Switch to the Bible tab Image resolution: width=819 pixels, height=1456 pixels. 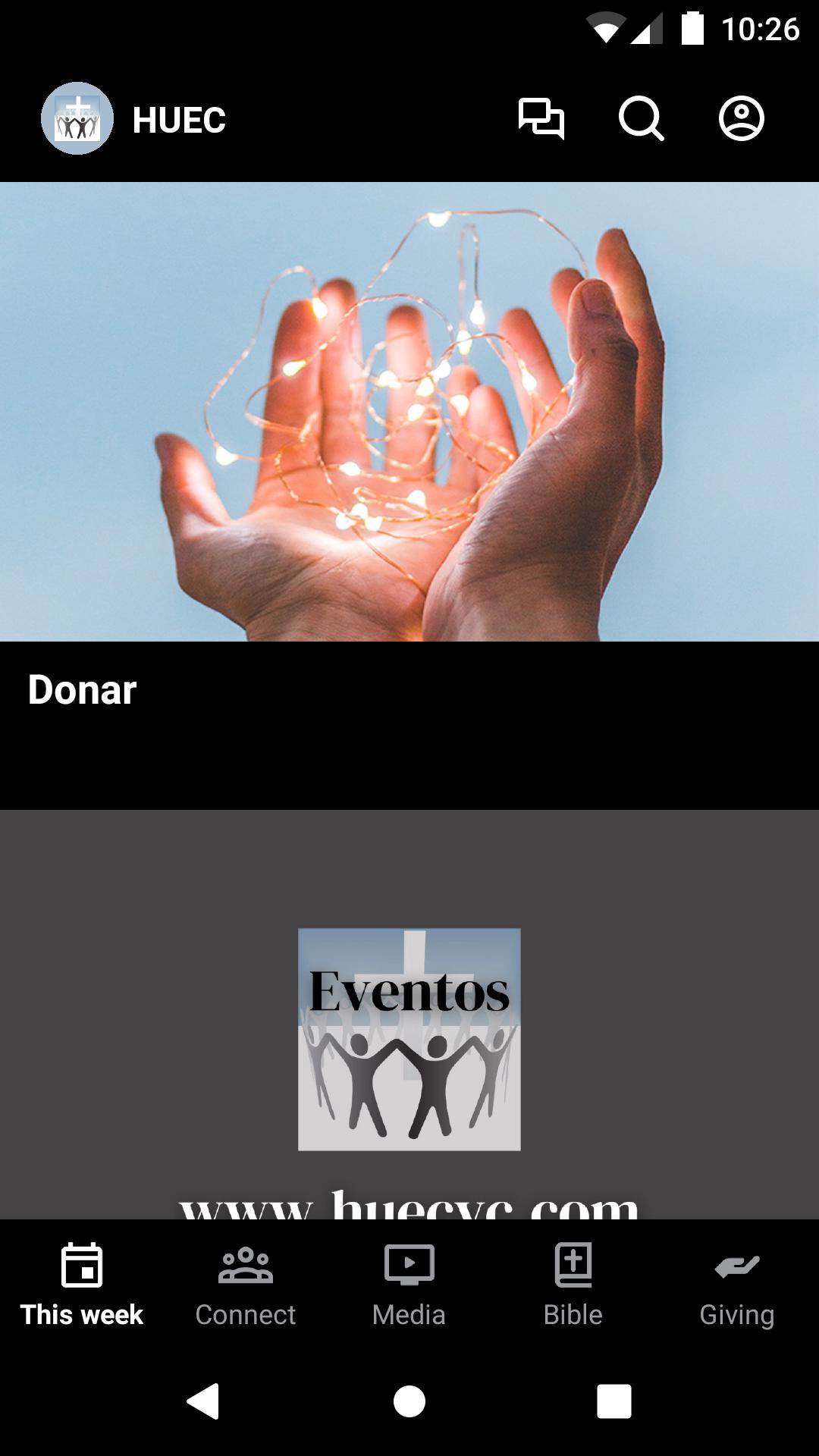coord(573,1285)
